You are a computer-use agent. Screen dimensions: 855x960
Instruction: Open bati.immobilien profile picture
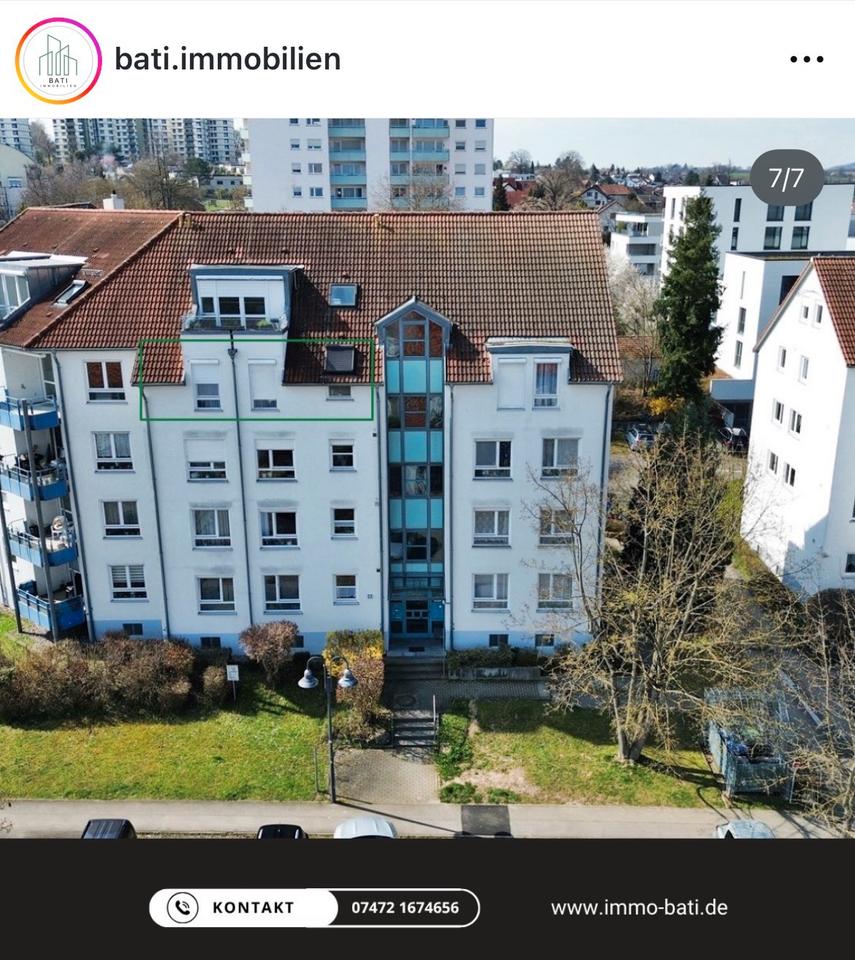point(58,60)
